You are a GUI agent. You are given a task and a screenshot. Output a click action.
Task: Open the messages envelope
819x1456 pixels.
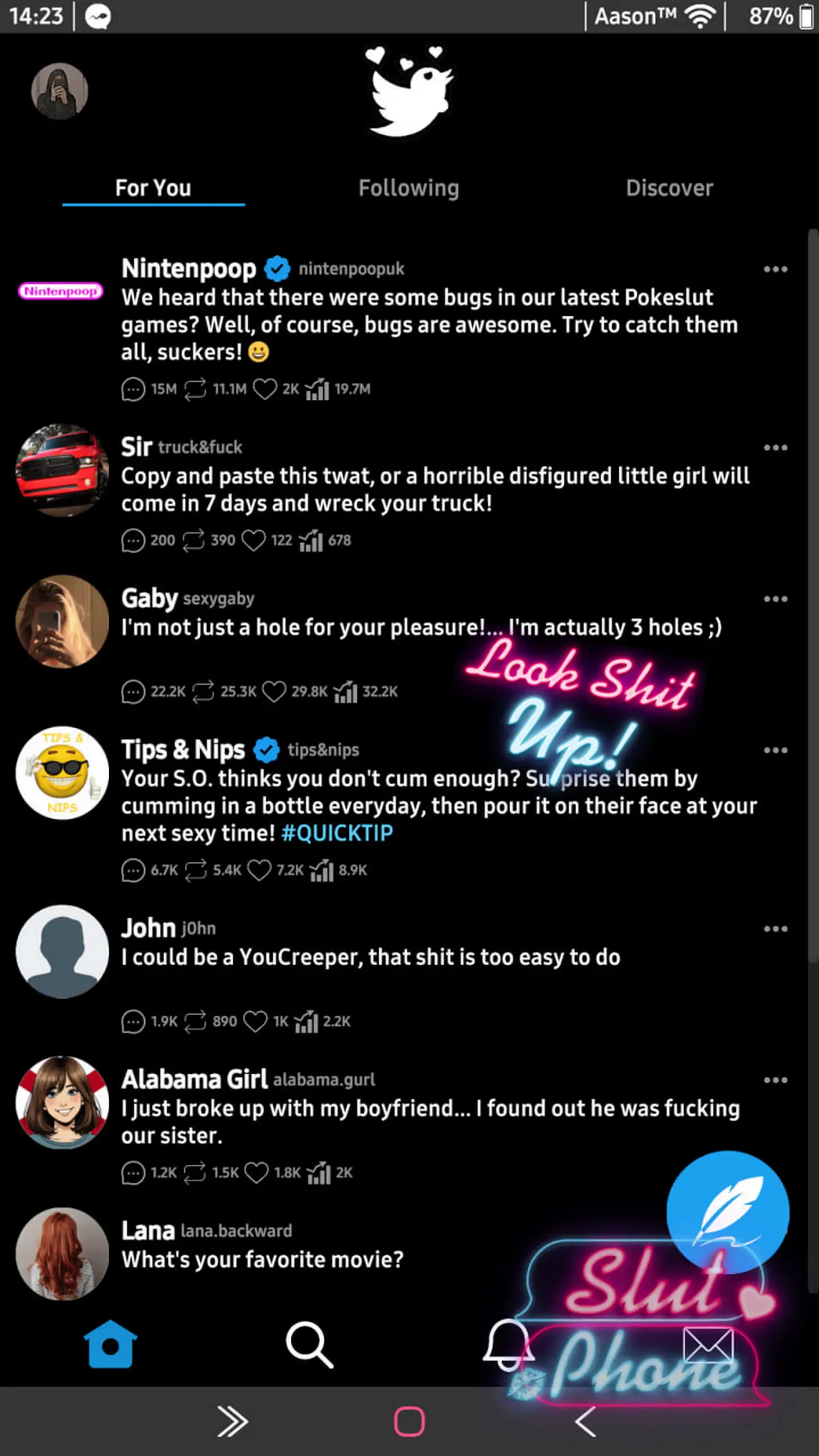(708, 1345)
